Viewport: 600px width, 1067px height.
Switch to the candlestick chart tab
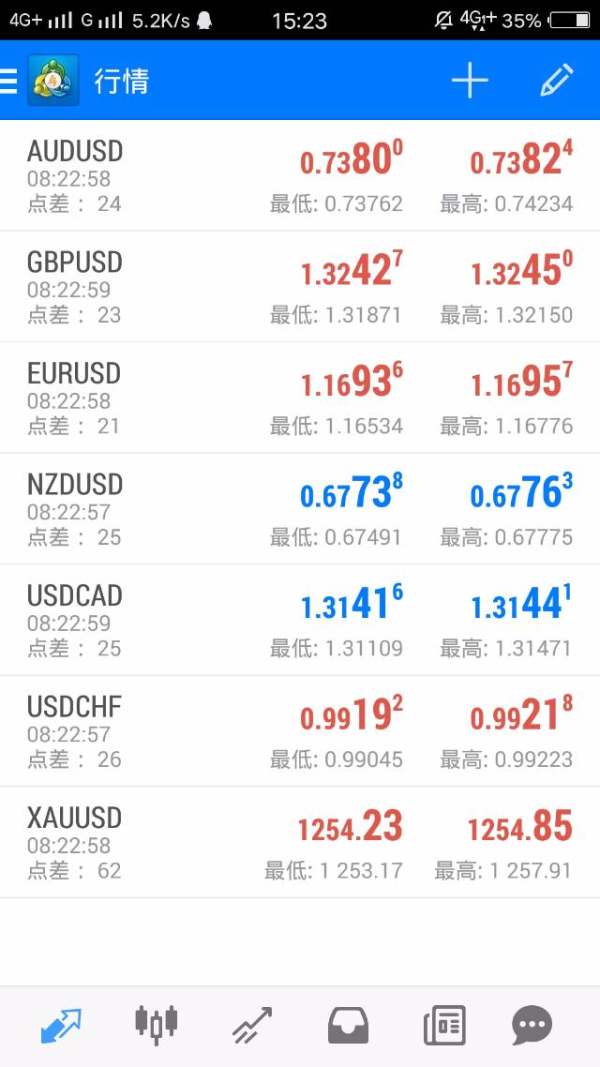156,1025
